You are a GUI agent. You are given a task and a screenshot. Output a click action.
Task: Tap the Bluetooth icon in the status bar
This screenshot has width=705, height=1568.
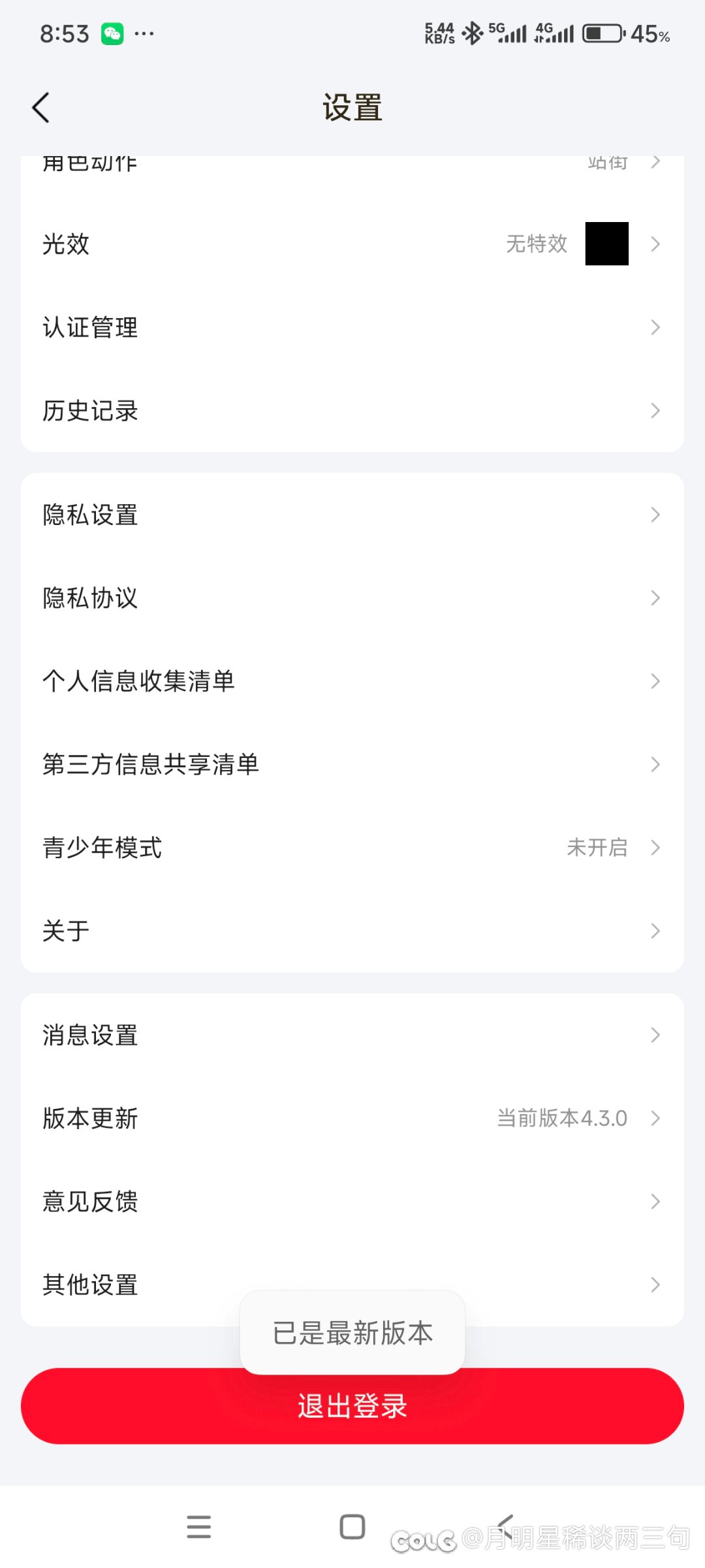tap(471, 31)
